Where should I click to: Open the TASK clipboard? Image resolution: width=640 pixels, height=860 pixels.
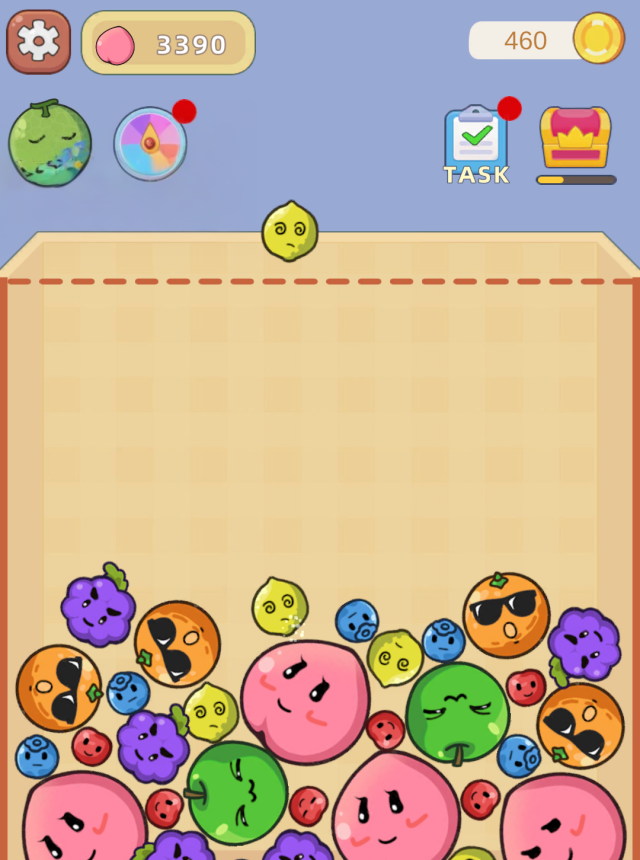477,145
